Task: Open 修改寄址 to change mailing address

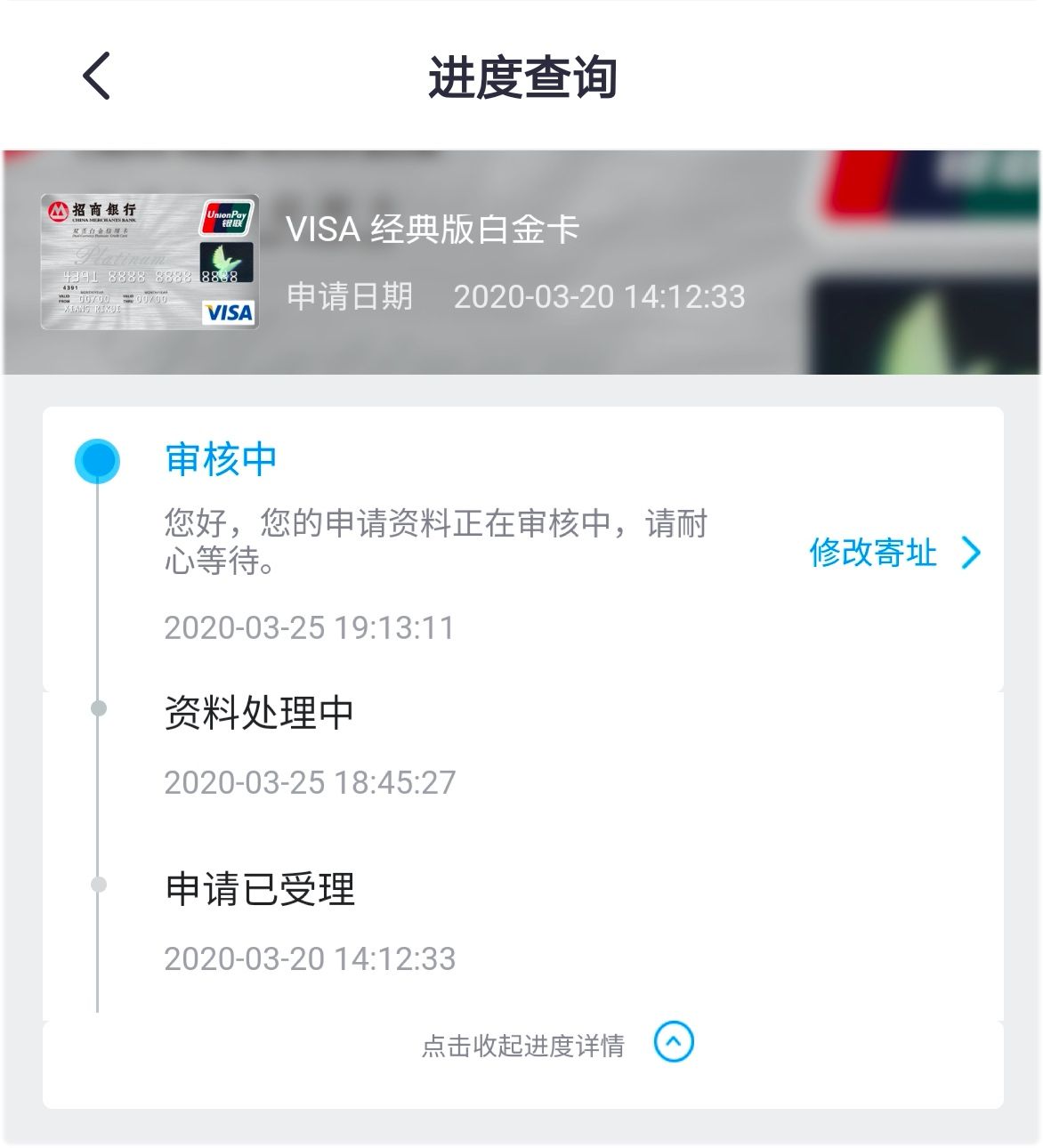Action: click(893, 553)
